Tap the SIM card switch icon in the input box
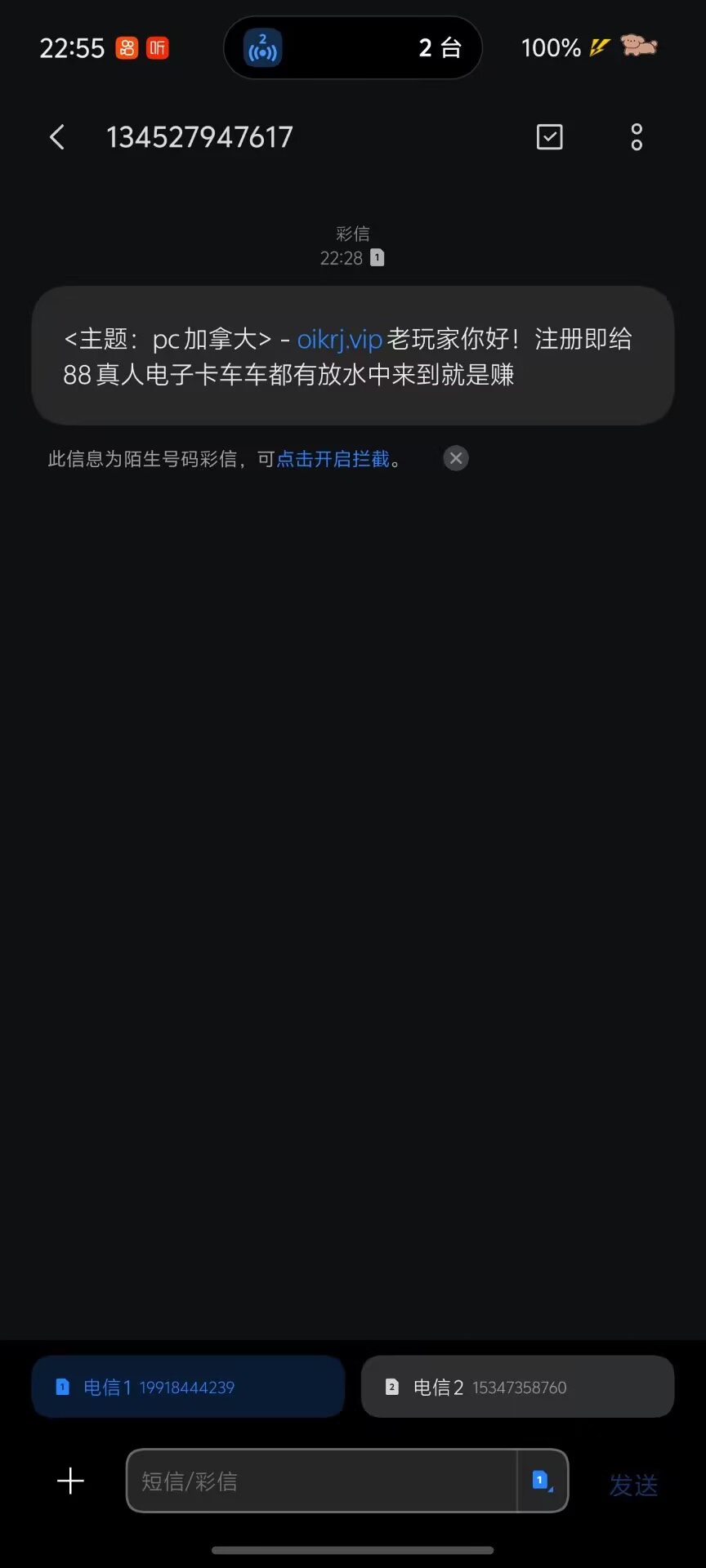This screenshot has width=706, height=1568. 543,1481
